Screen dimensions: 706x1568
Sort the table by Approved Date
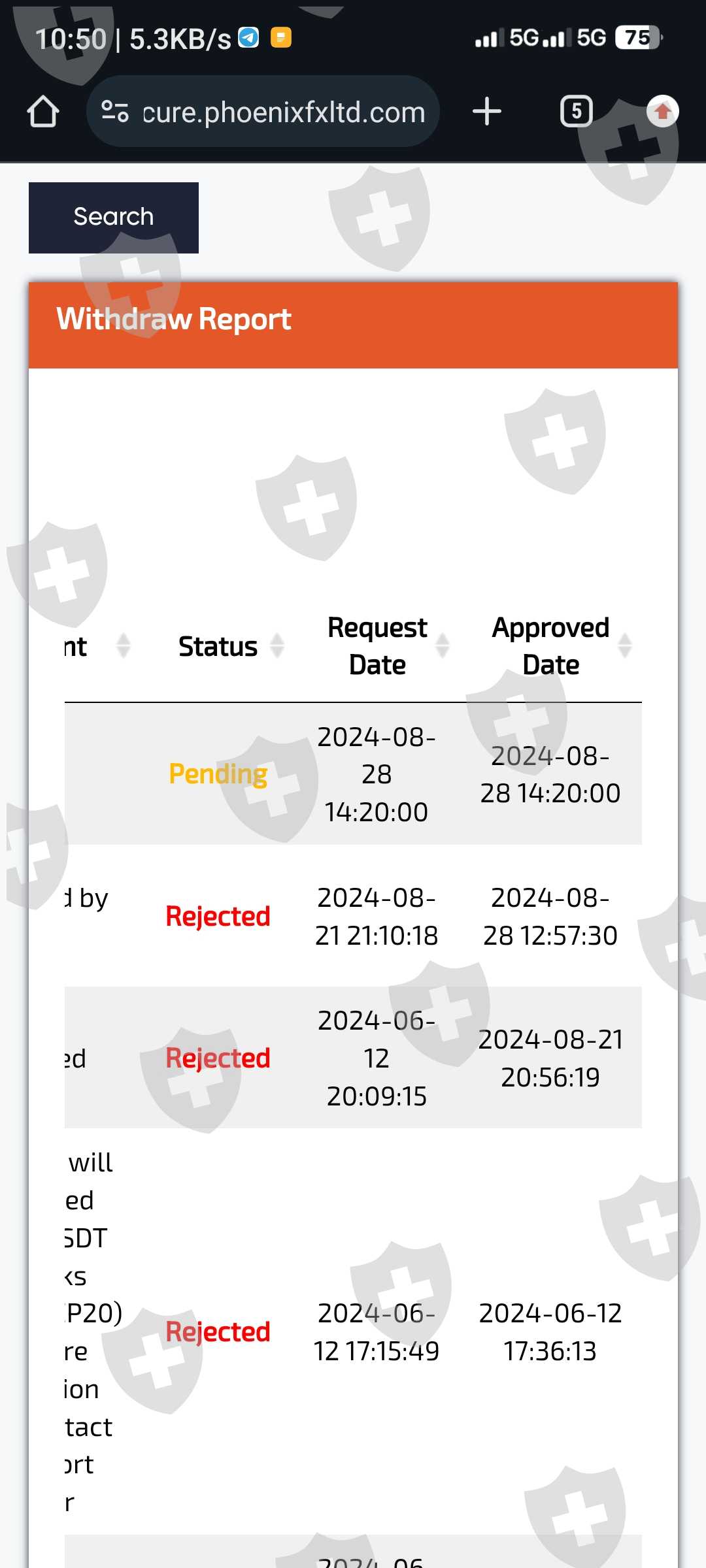click(x=562, y=646)
